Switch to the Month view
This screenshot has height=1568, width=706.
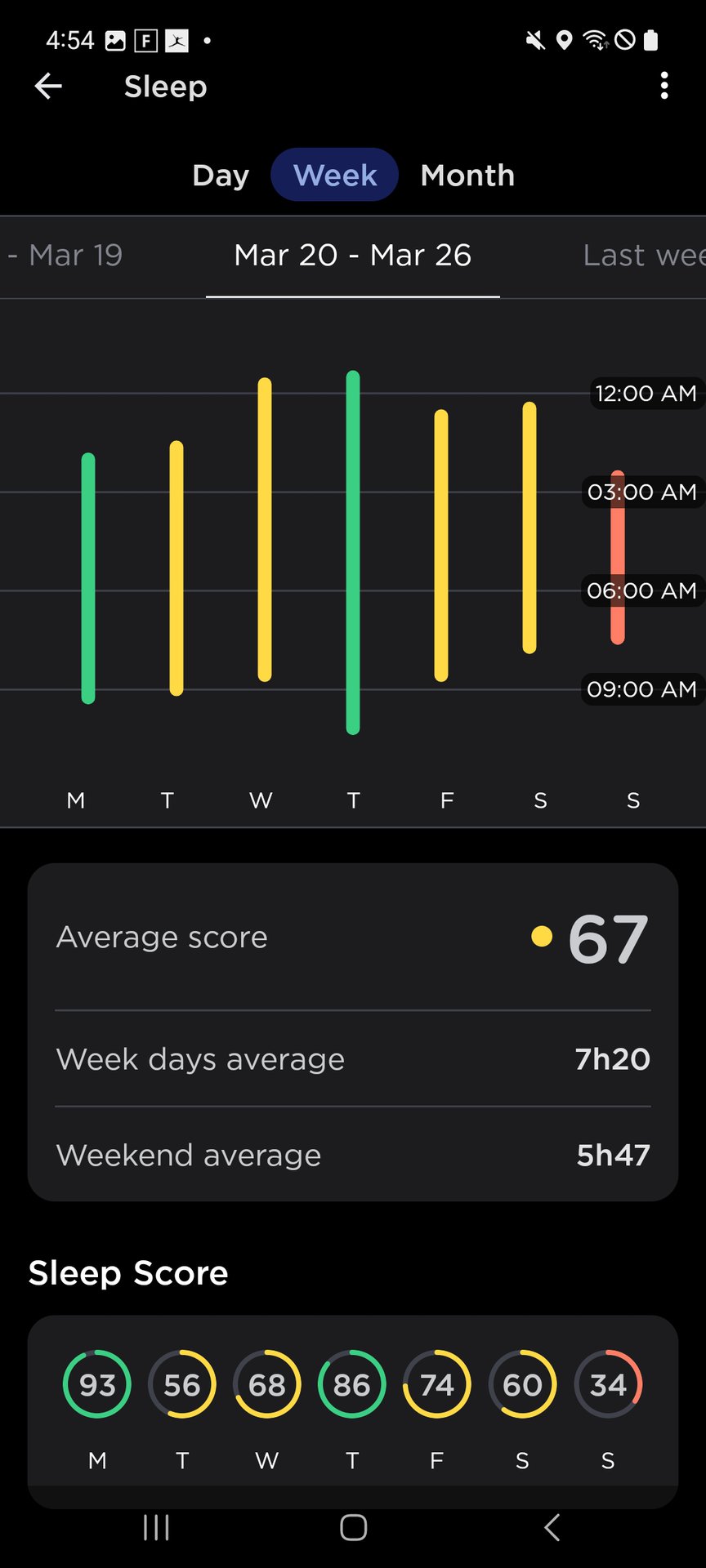[x=467, y=175]
